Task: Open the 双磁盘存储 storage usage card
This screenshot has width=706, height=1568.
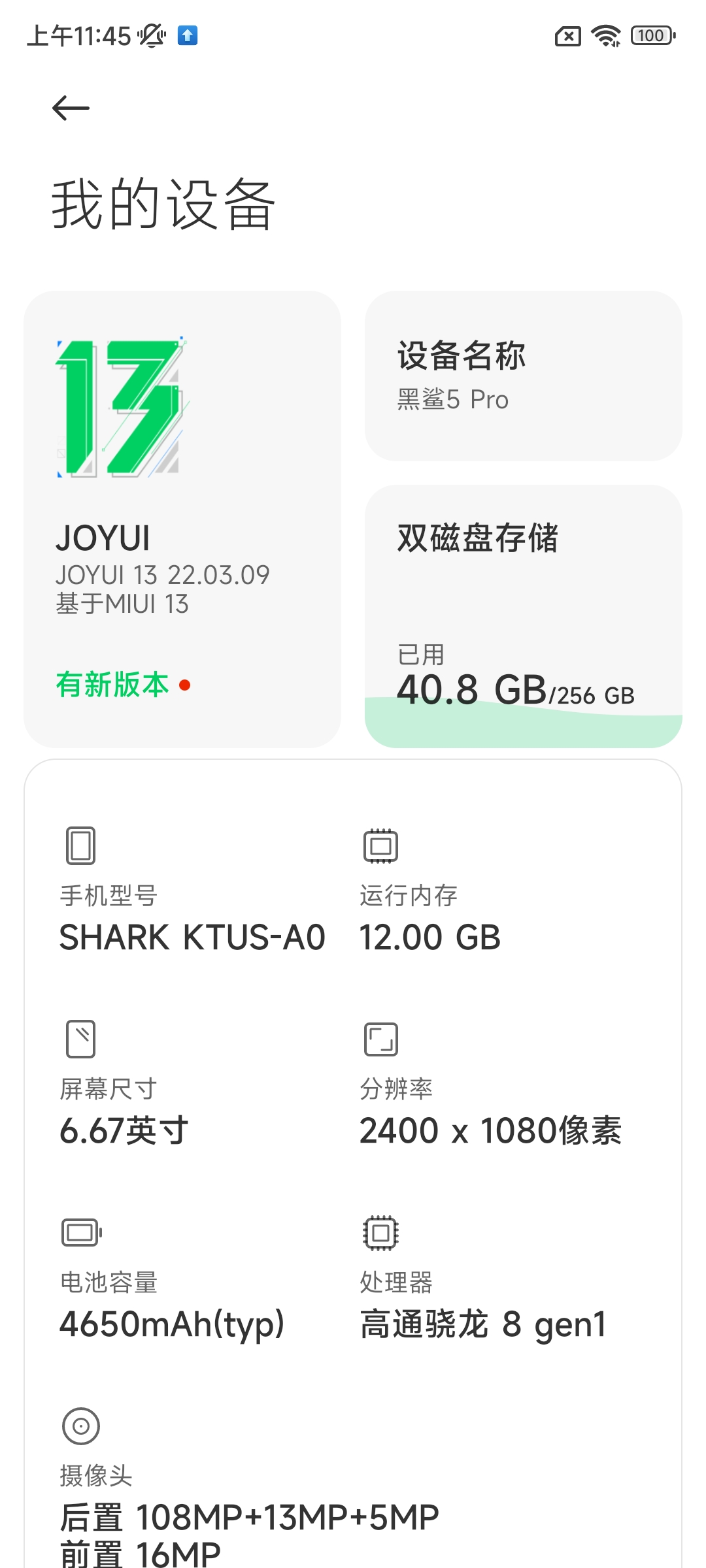Action: 524,616
